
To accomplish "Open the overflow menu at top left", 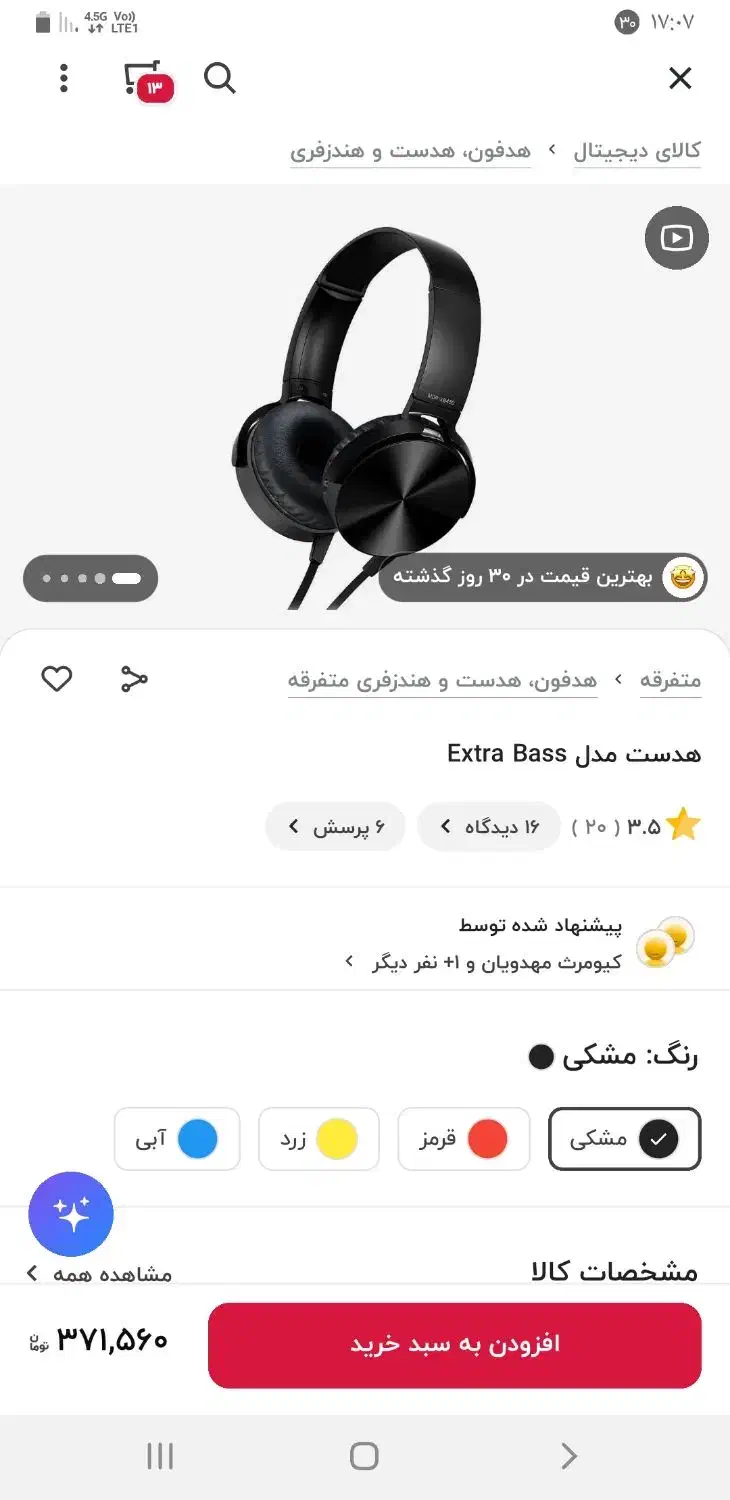I will 63,78.
